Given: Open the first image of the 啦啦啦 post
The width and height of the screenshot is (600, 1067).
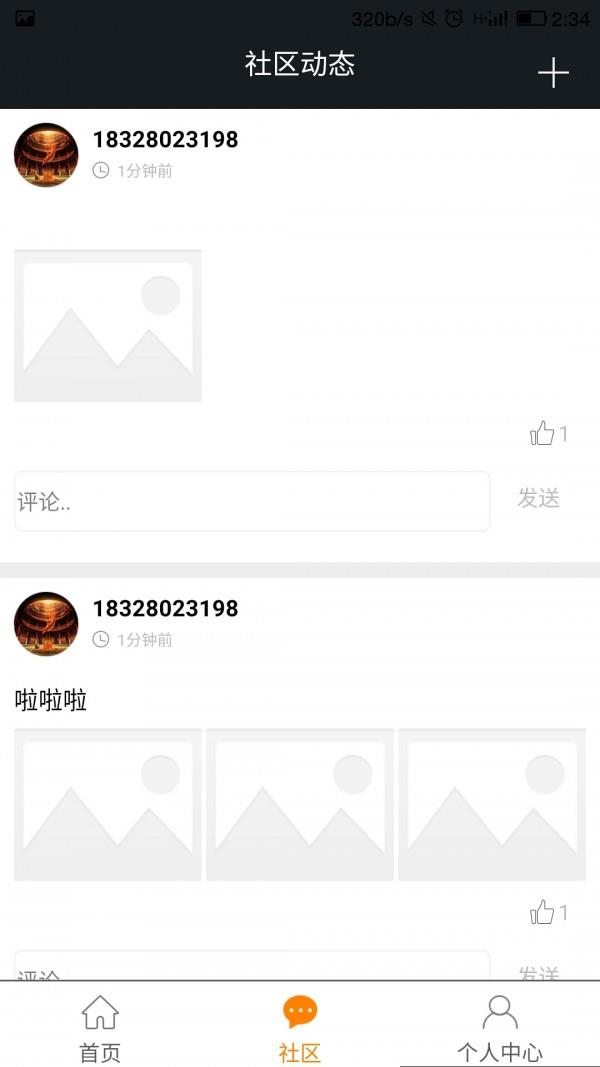Looking at the screenshot, I should (x=108, y=805).
